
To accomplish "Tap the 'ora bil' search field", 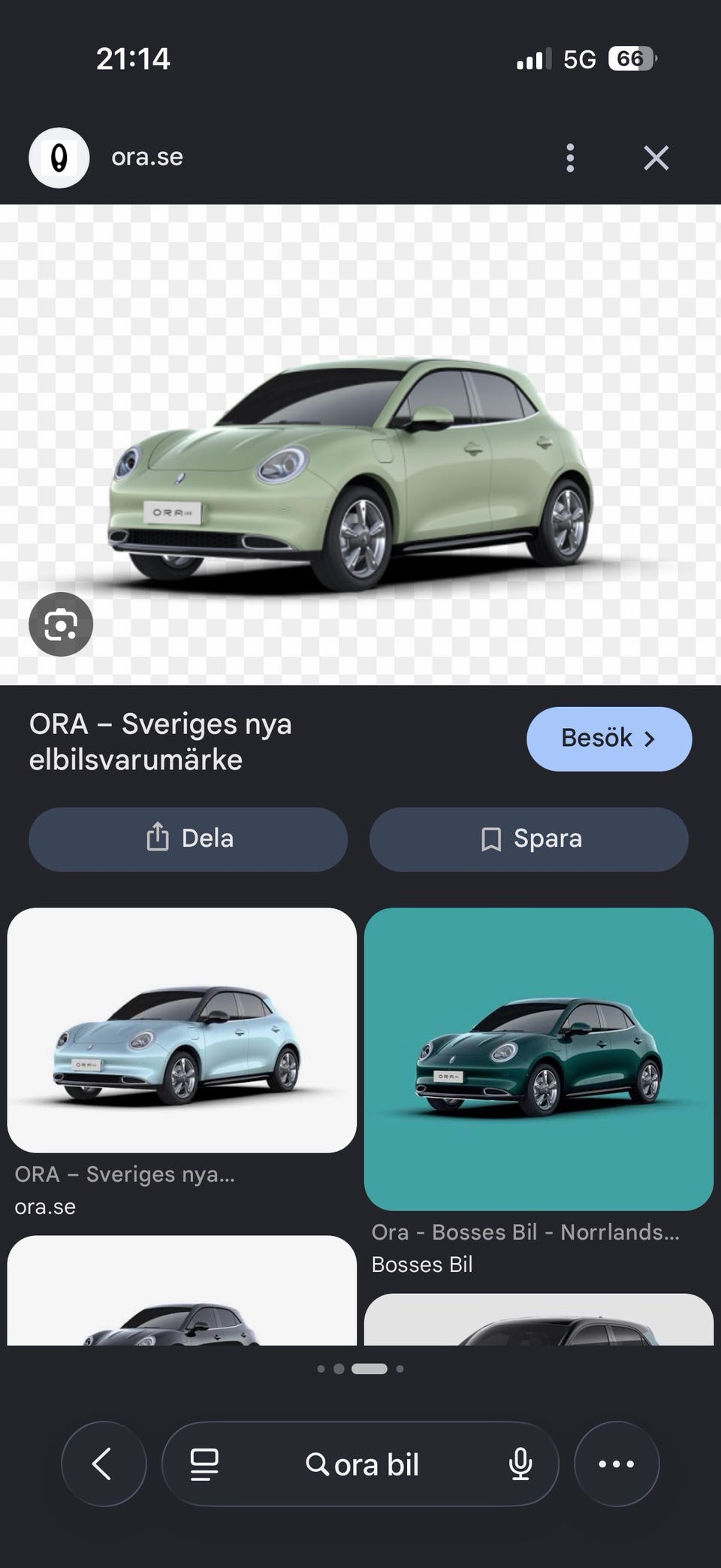I will point(363,1464).
